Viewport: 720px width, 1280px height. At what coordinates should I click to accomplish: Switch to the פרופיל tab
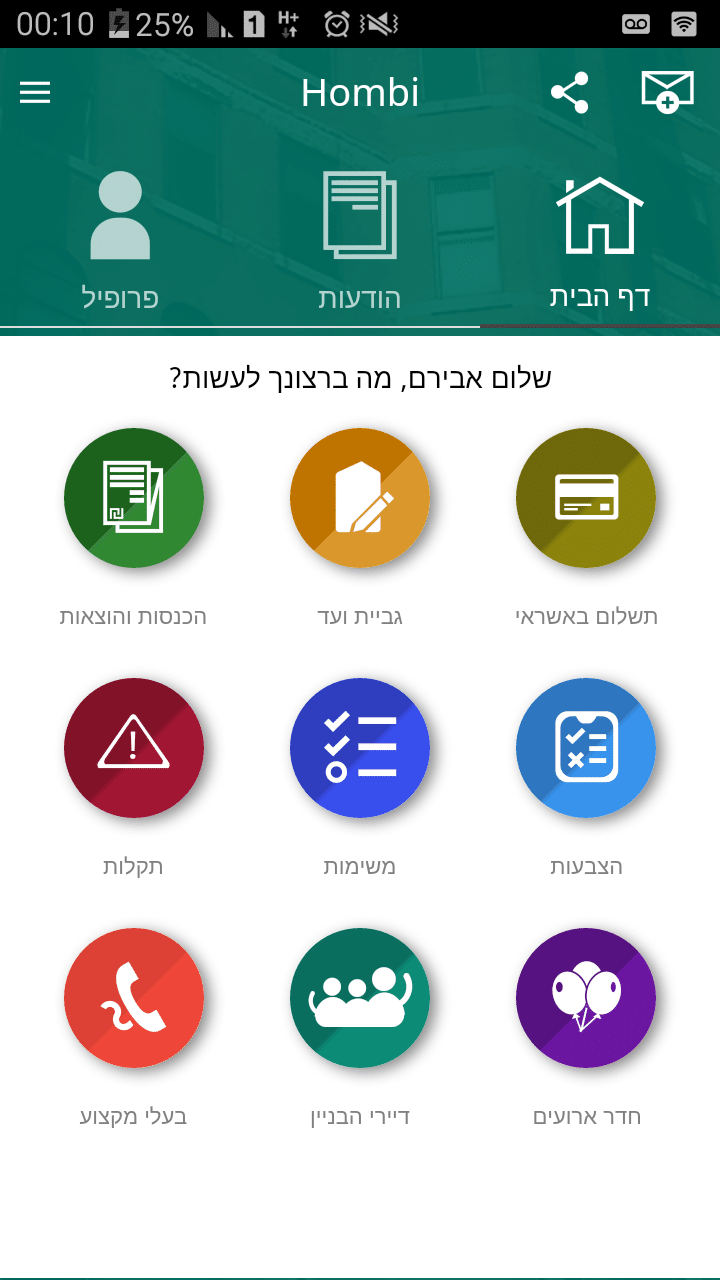(120, 240)
